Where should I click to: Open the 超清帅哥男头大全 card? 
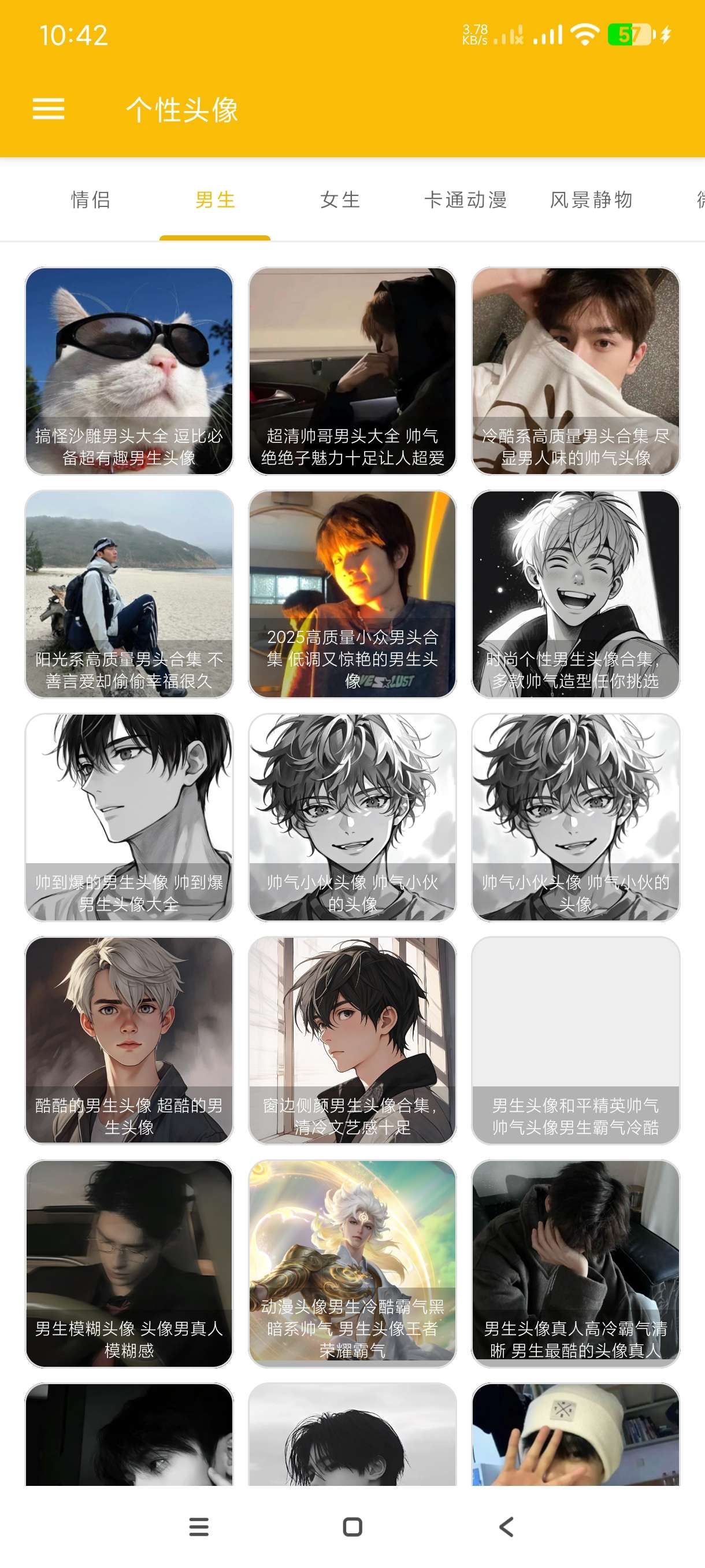point(352,371)
